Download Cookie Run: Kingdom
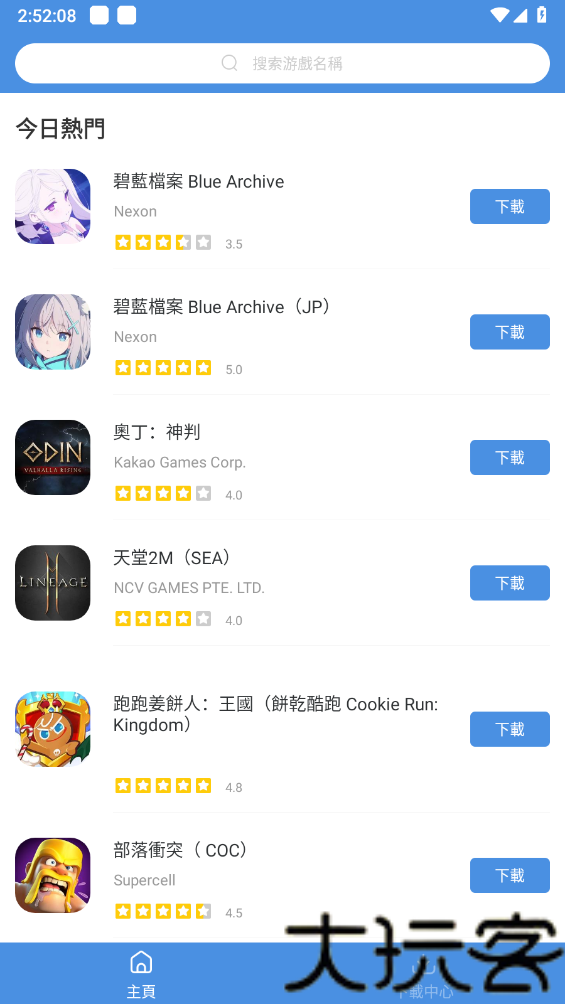This screenshot has width=565, height=1004. coord(509,729)
